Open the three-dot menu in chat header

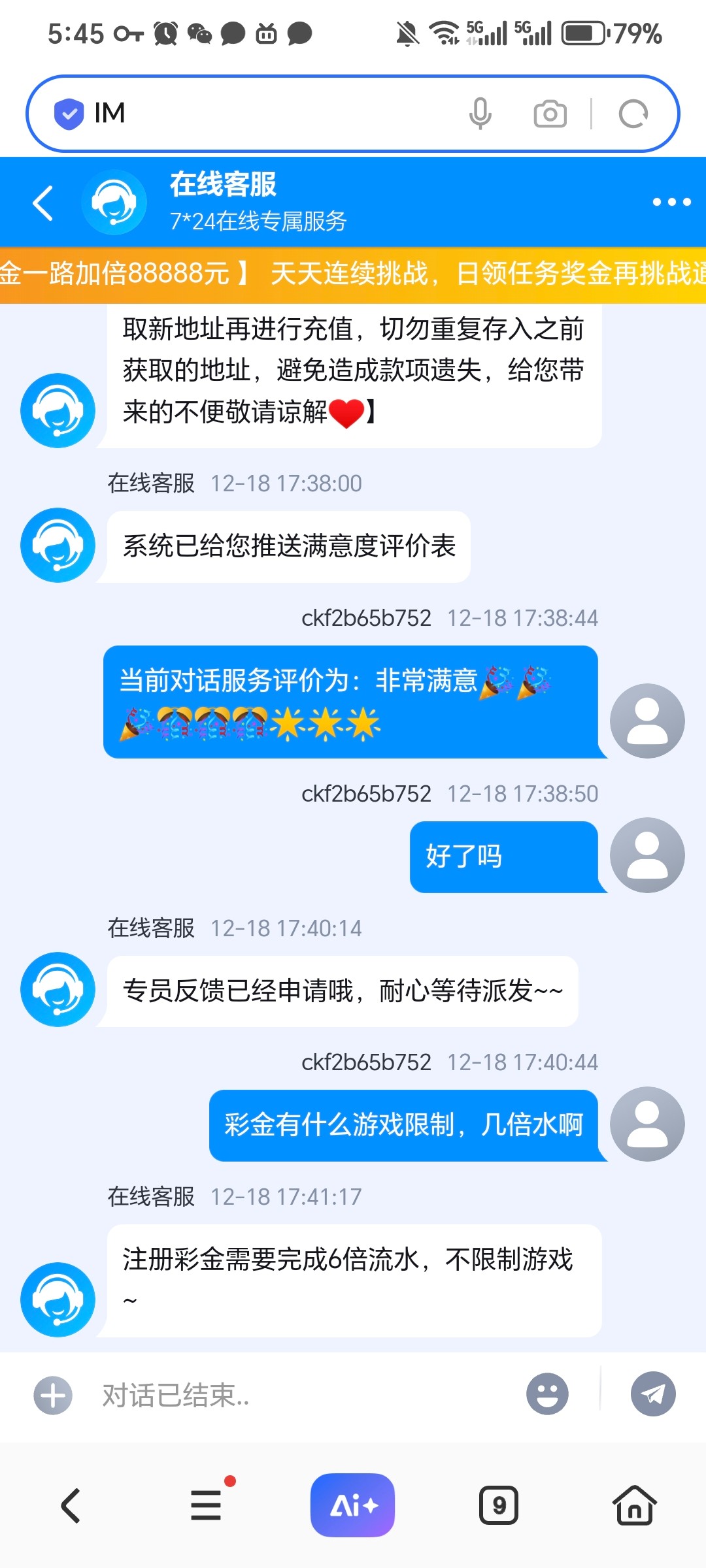[671, 203]
